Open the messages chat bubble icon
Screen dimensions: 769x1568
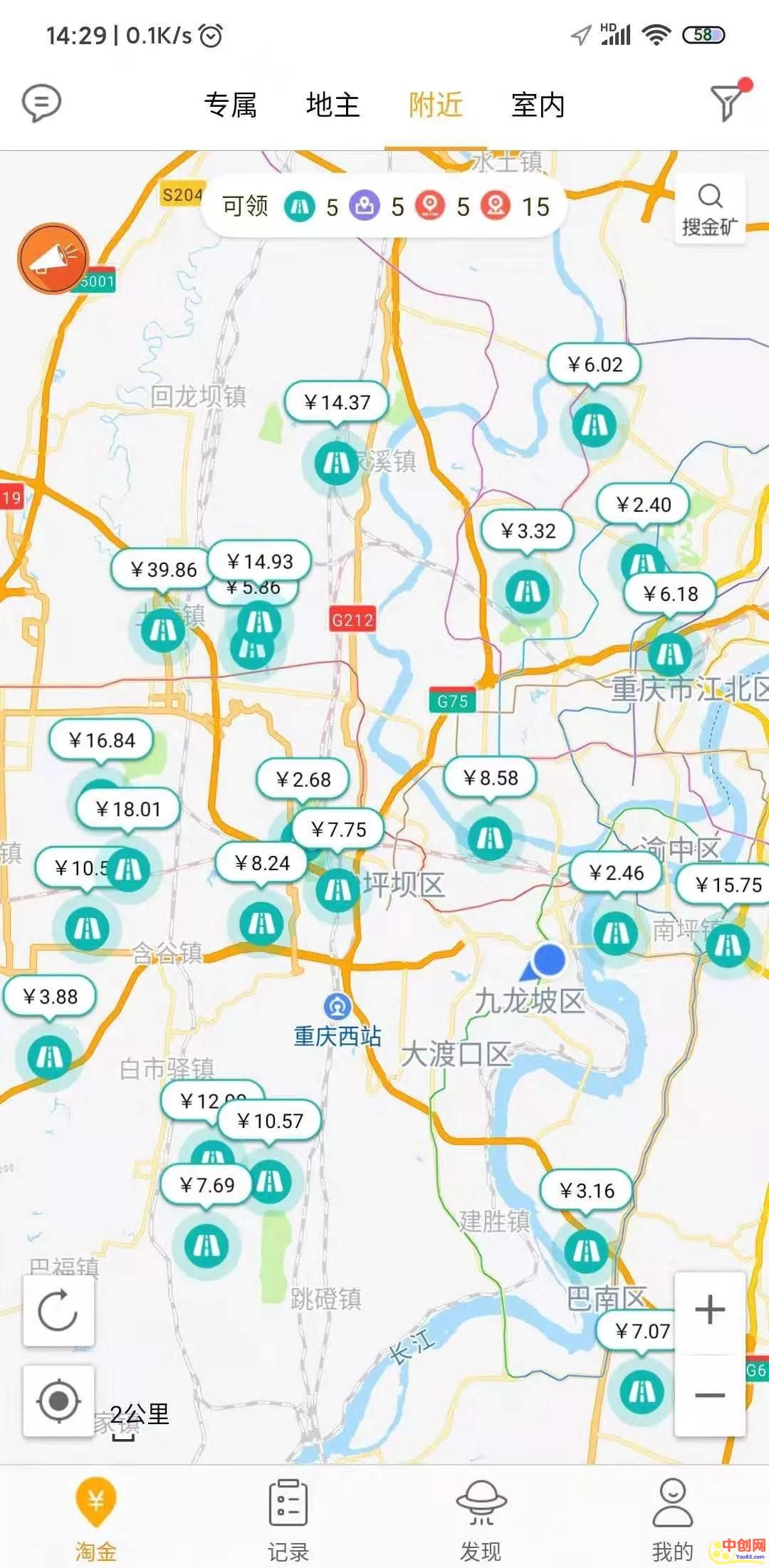tap(41, 104)
